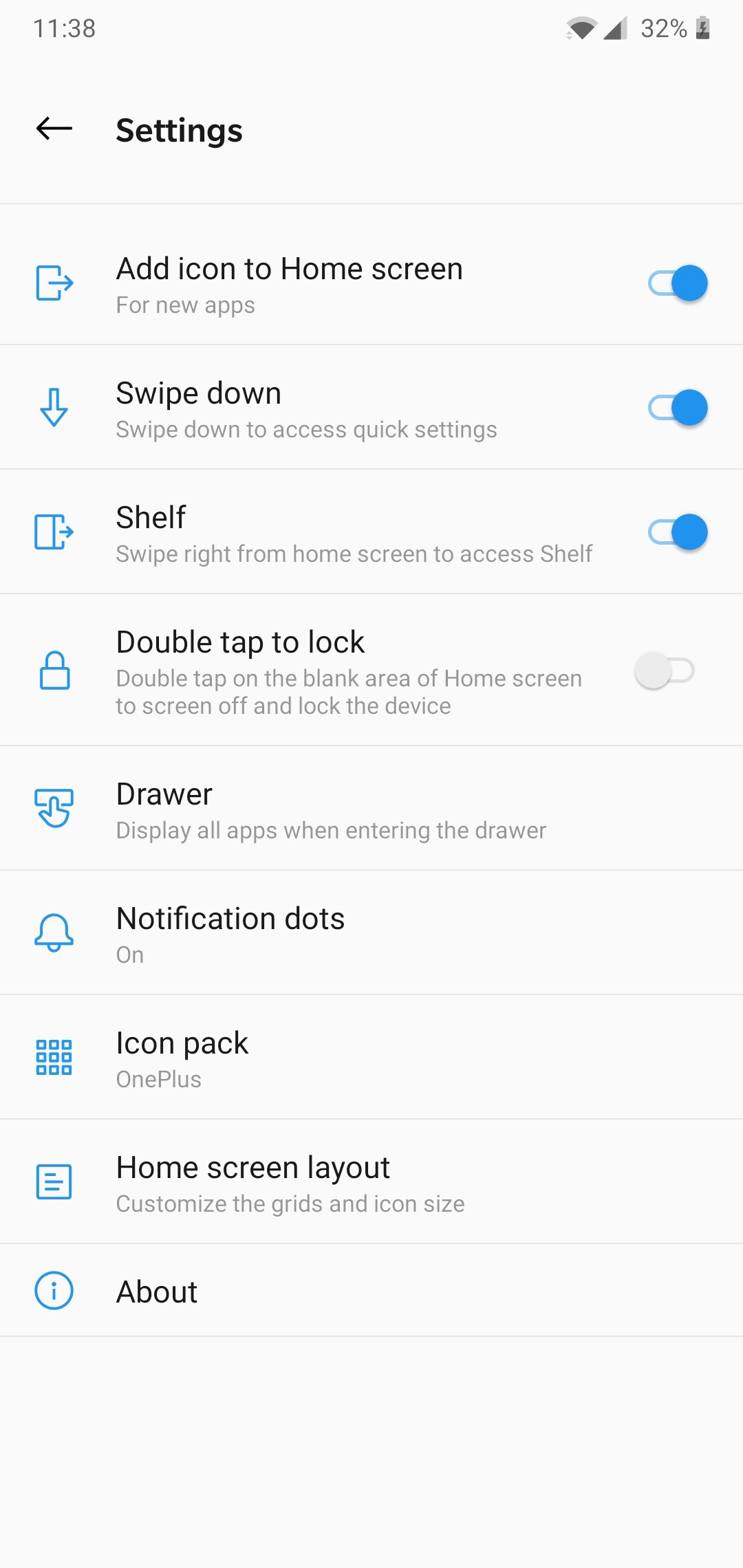Open Home screen layout
Image resolution: width=743 pixels, height=1568 pixels.
[x=330, y=1182]
